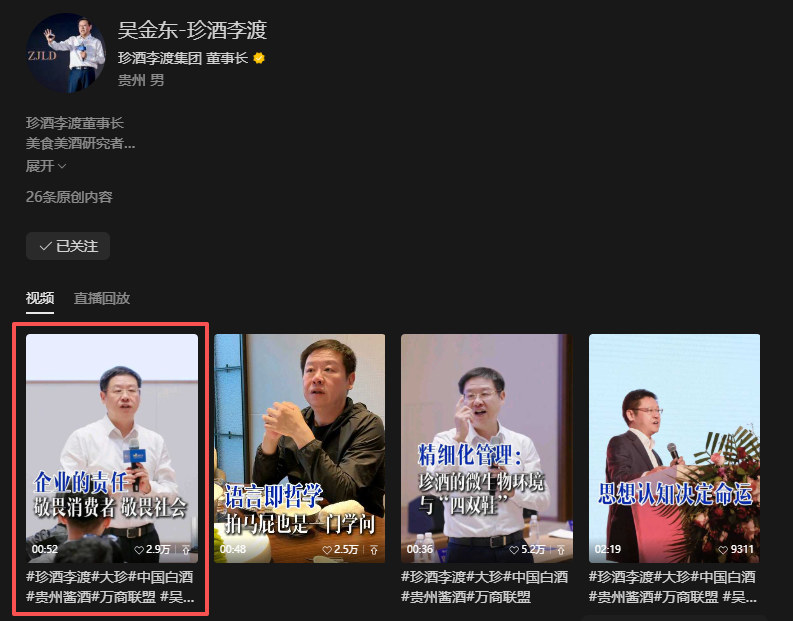Switch to the 直播回放 tab
The height and width of the screenshot is (621, 793).
(102, 298)
